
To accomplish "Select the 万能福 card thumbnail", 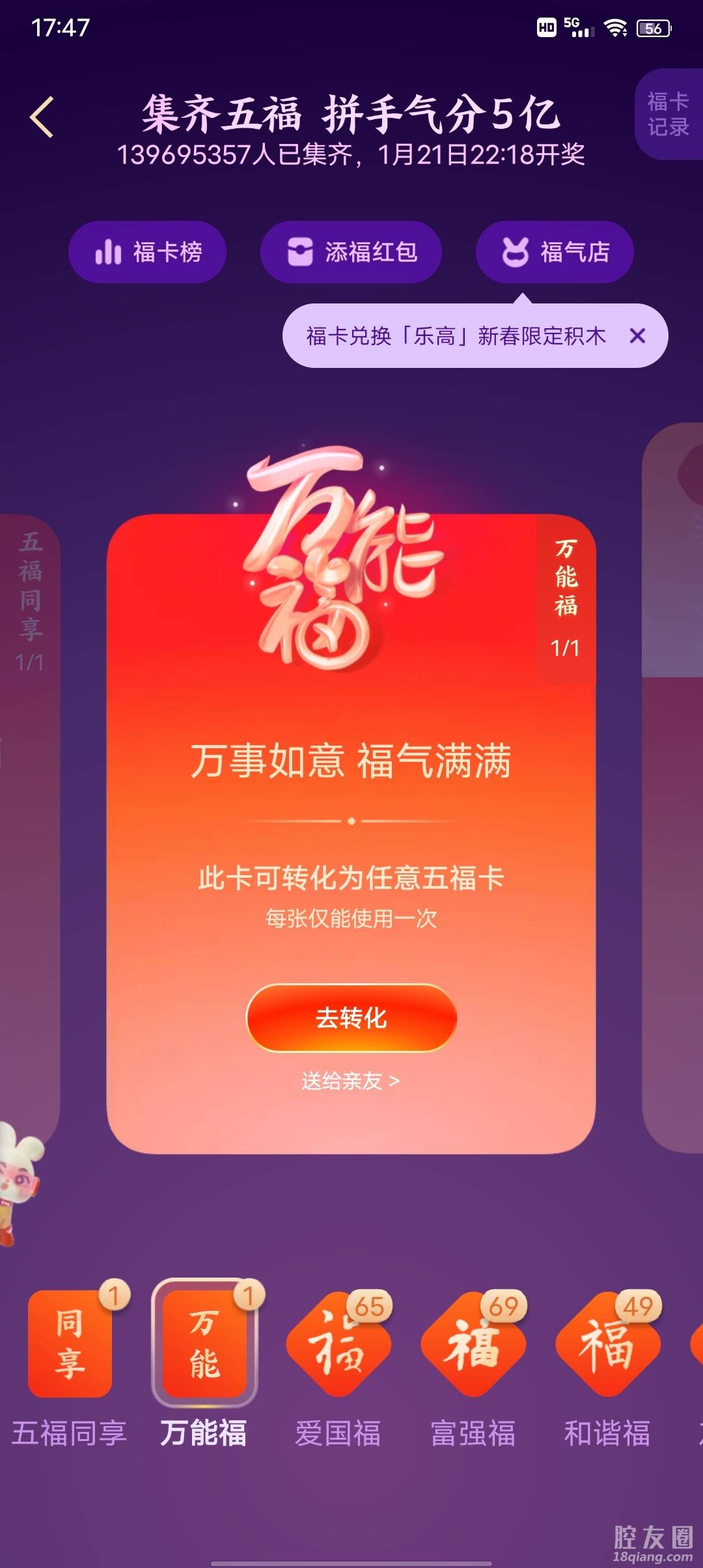I will 204,1344.
